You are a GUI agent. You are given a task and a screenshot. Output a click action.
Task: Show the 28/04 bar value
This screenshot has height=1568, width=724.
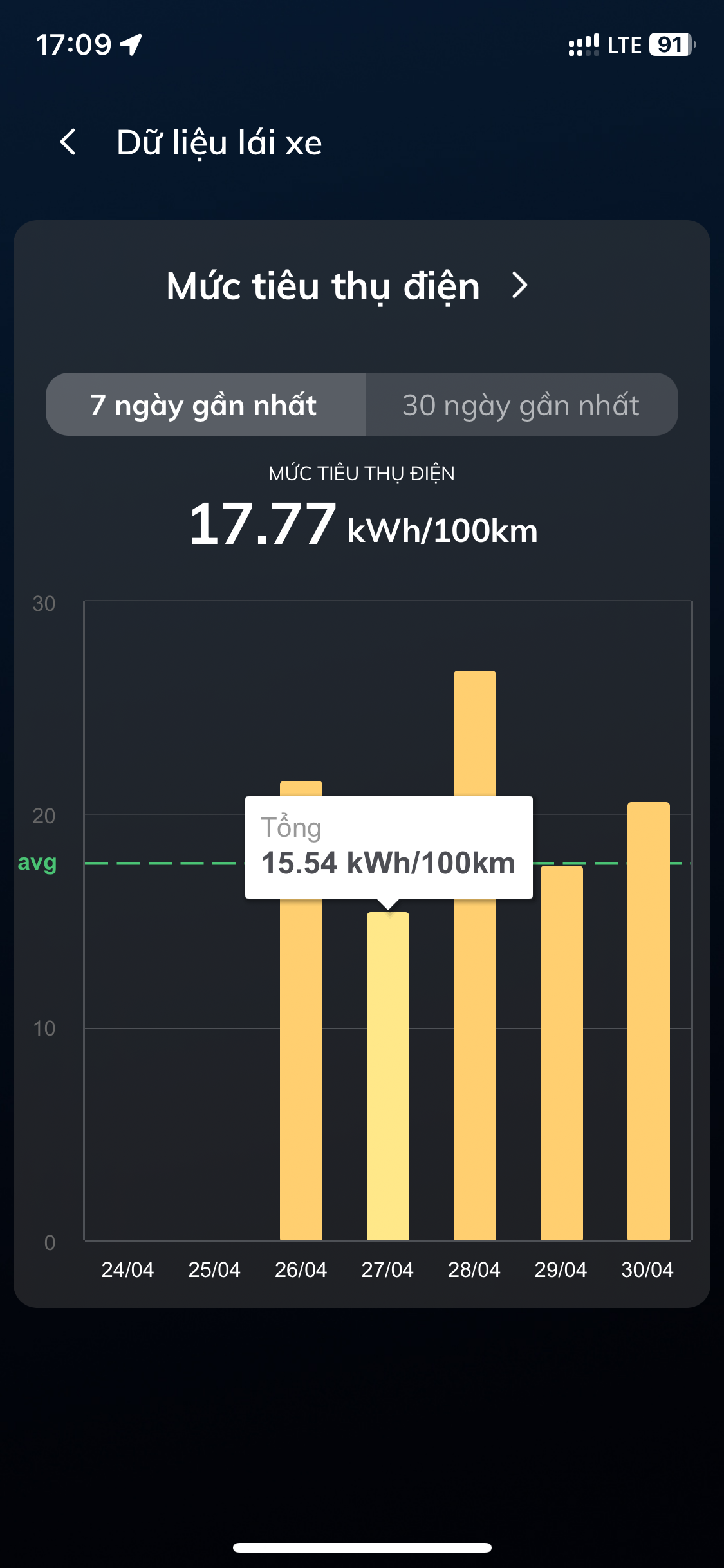474,1062
